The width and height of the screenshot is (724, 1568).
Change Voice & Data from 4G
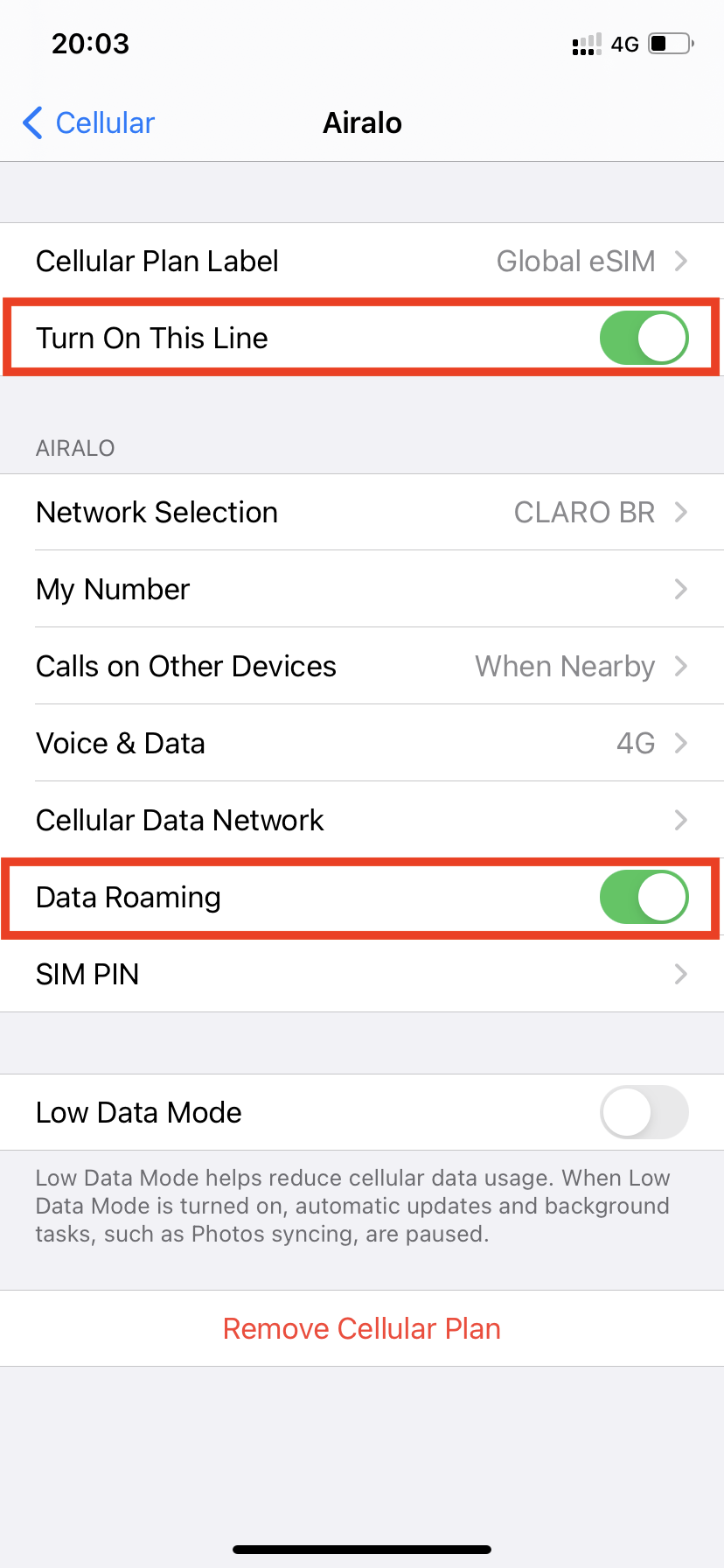[362, 743]
